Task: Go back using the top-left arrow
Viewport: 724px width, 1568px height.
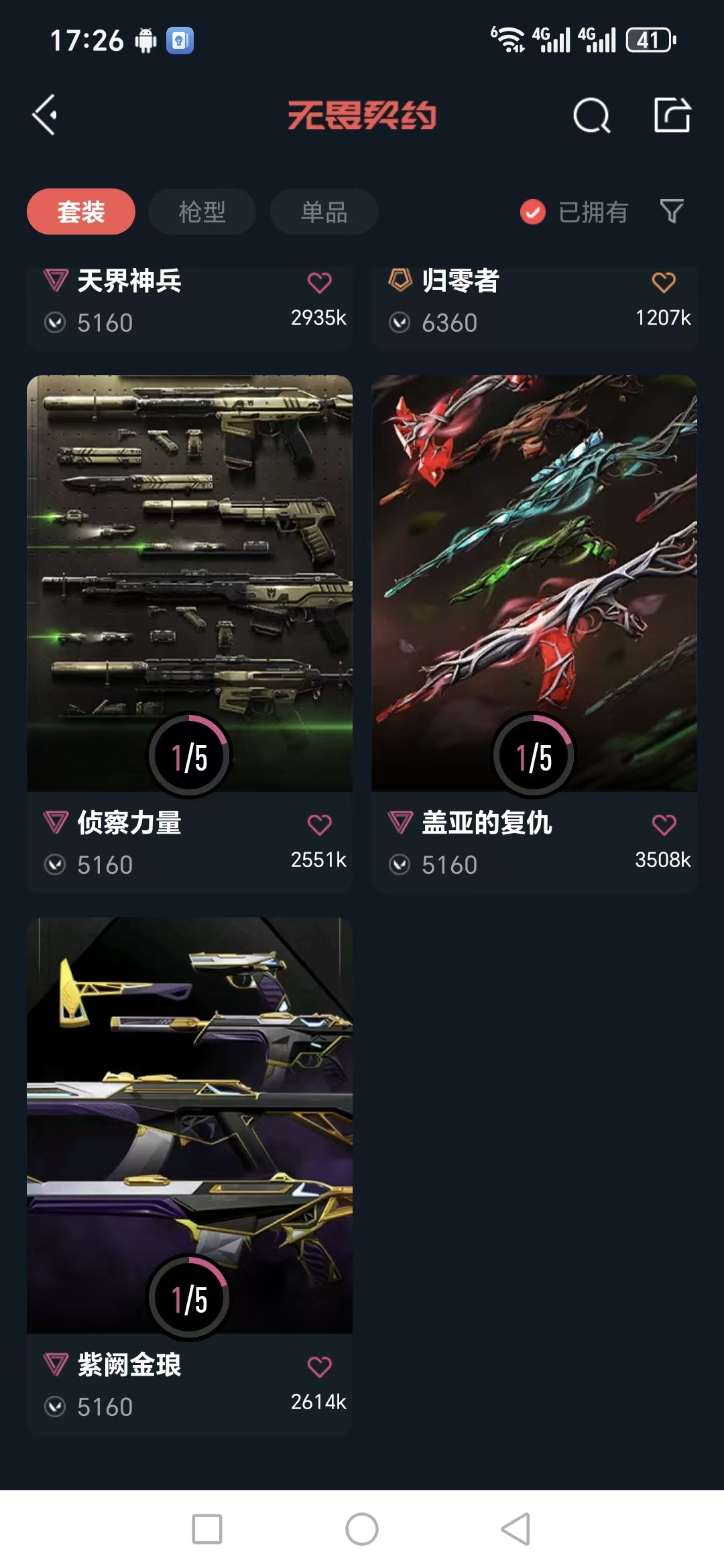Action: pos(45,115)
